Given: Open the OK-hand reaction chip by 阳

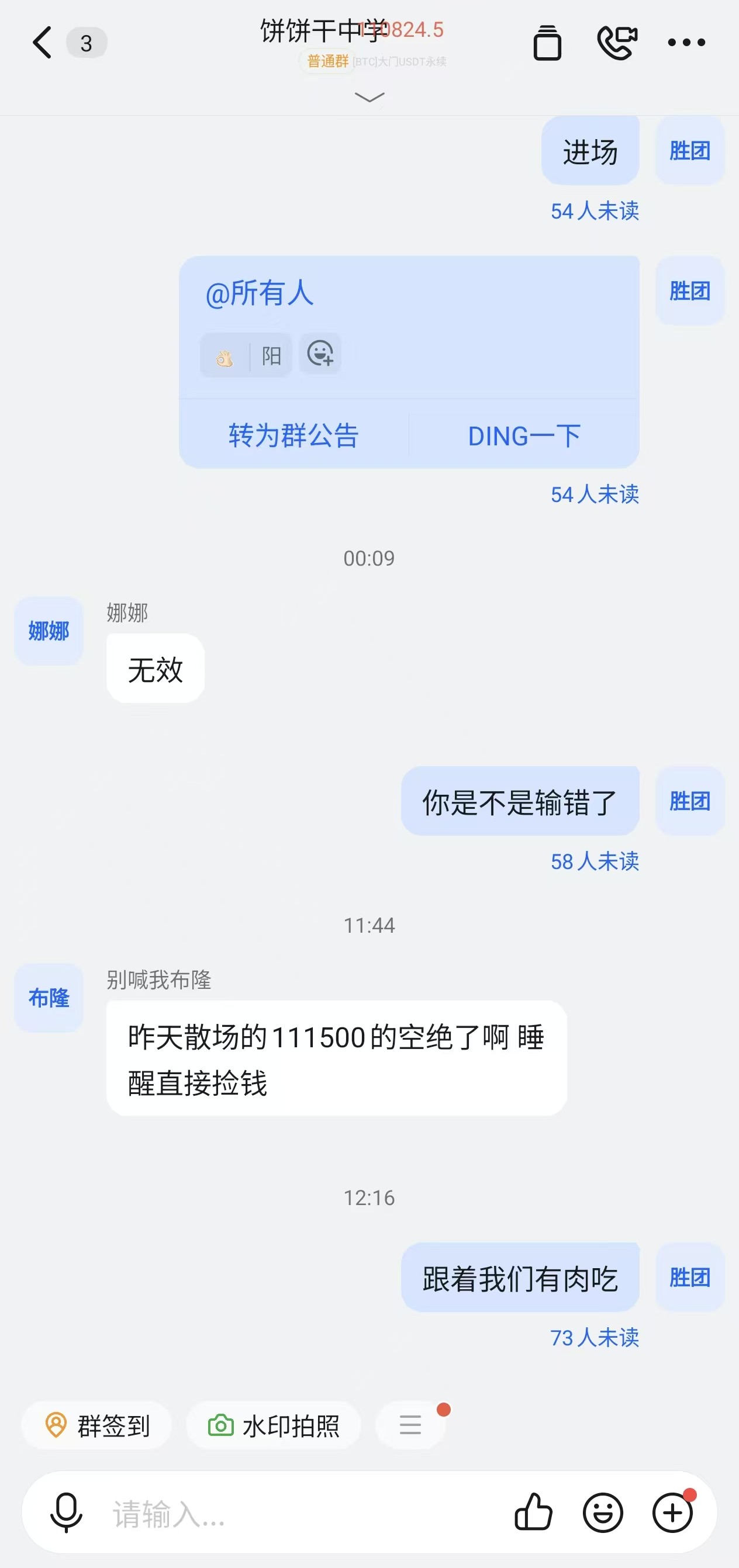Looking at the screenshot, I should coord(246,355).
